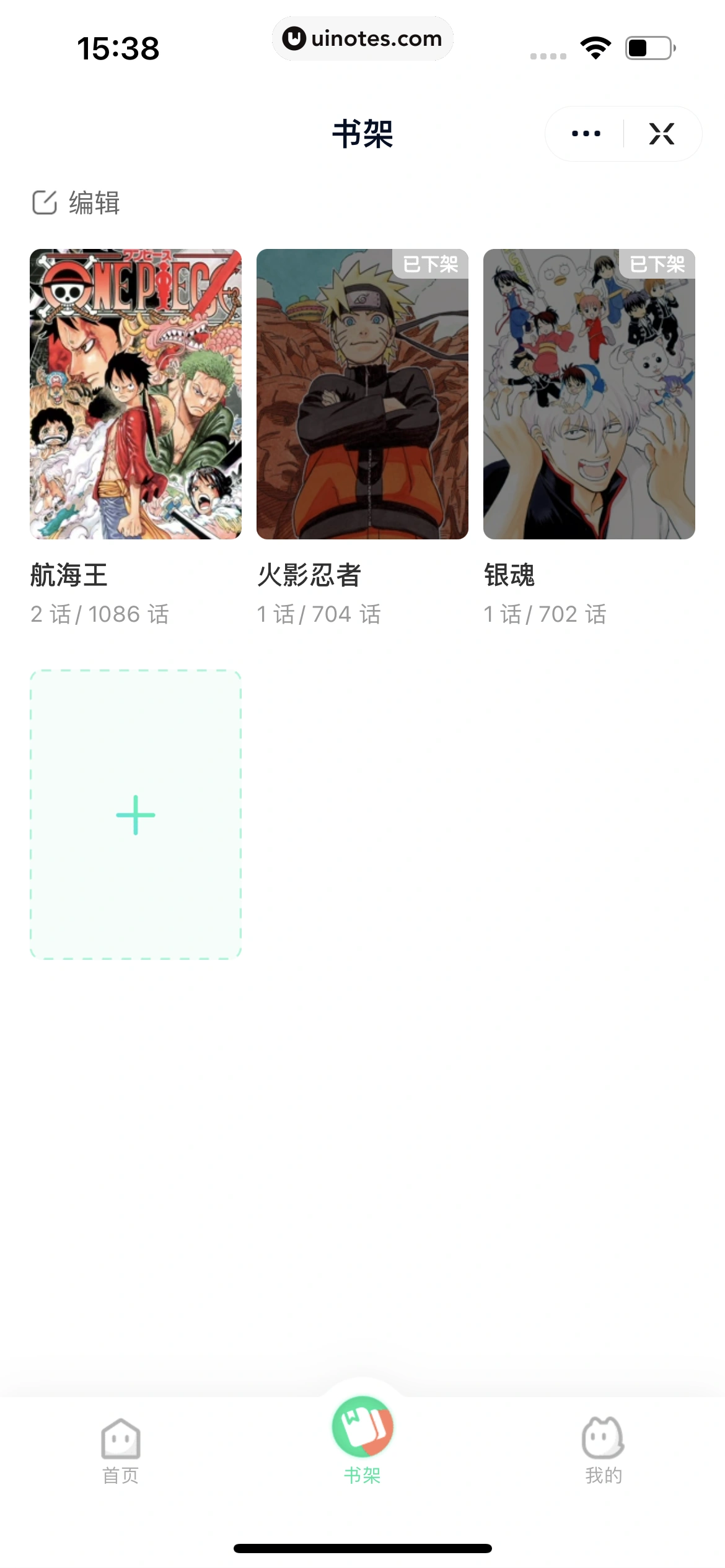Viewport: 725px width, 1568px height.
Task: Add a new manga with the plus card
Action: click(136, 815)
